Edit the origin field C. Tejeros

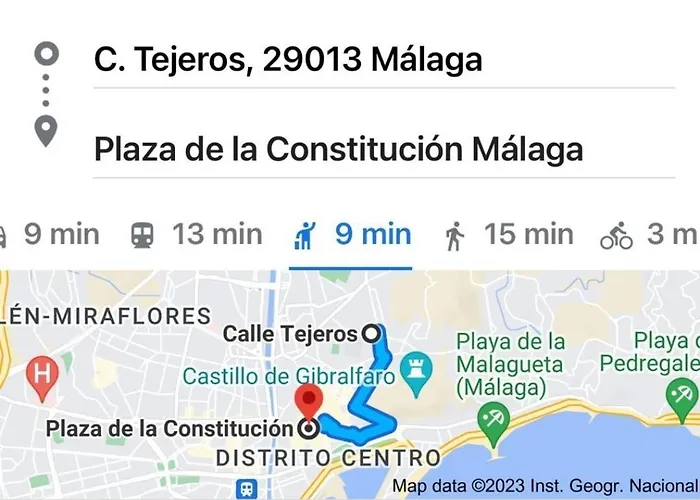point(288,60)
